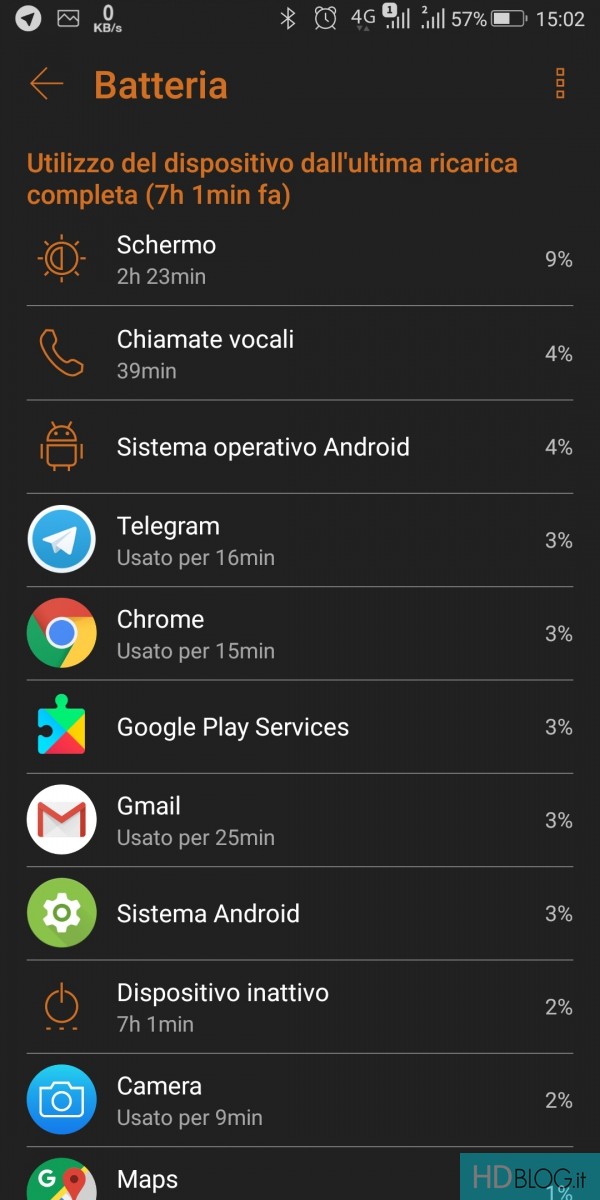600x1200 pixels.
Task: Open the Sistema Android entry
Action: click(x=300, y=913)
